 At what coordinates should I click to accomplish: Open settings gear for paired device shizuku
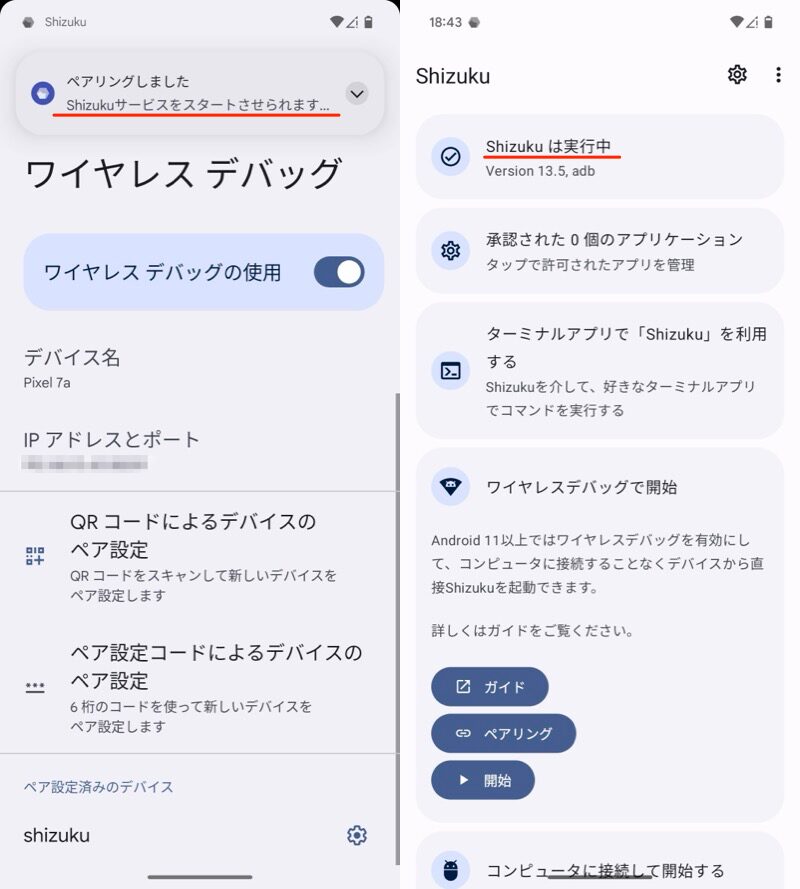click(357, 835)
